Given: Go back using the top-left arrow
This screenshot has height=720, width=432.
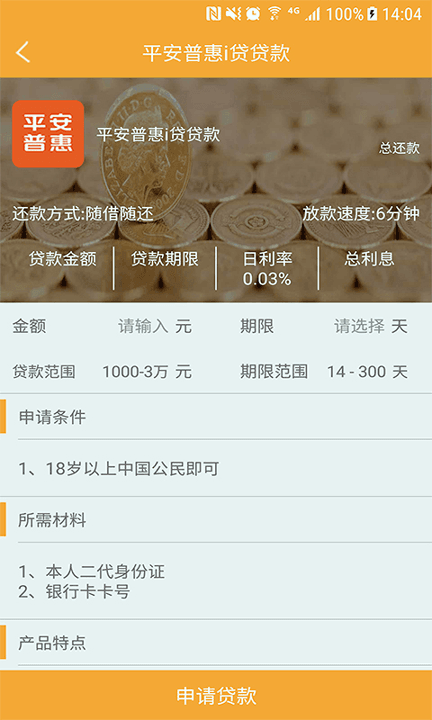Looking at the screenshot, I should pos(22,52).
